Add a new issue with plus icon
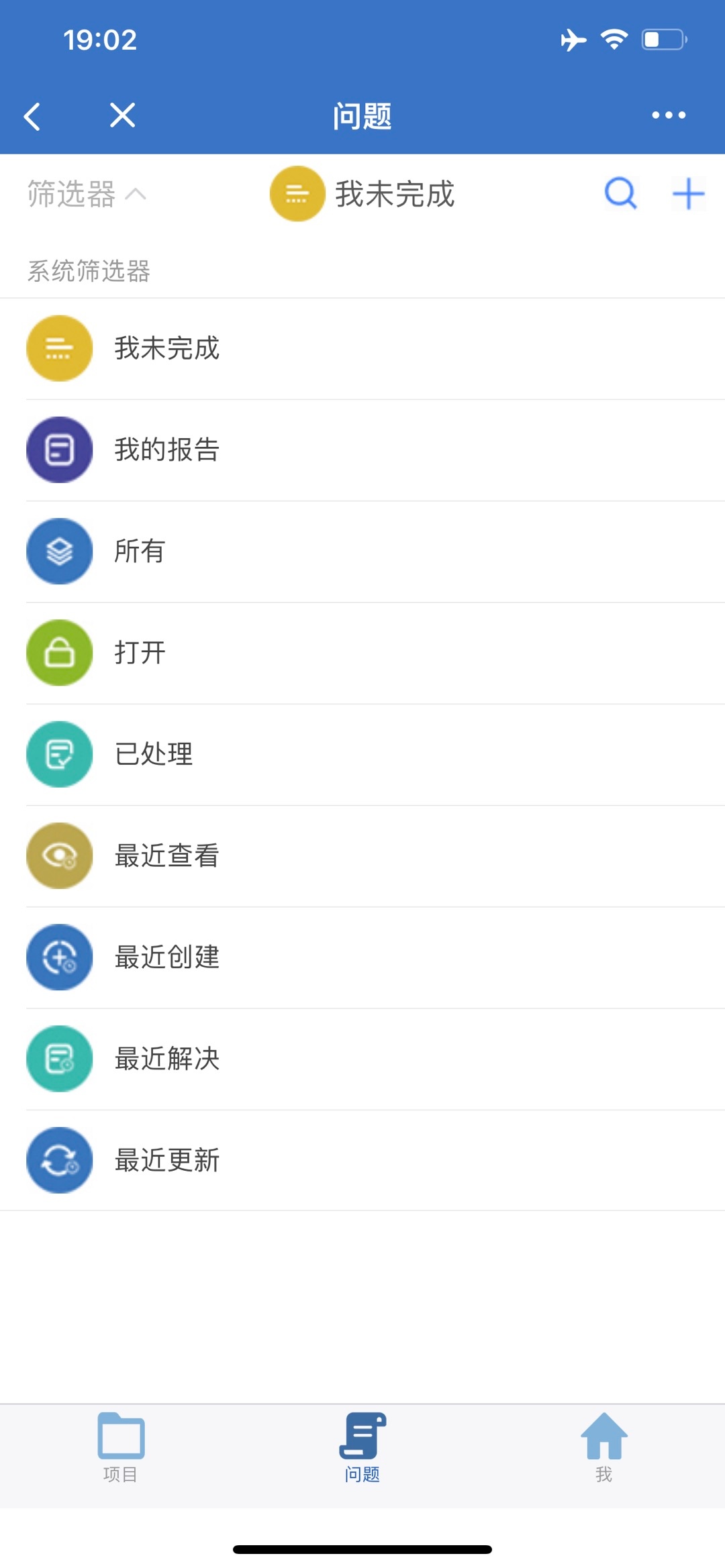This screenshot has height=1568, width=725. pyautogui.click(x=689, y=194)
